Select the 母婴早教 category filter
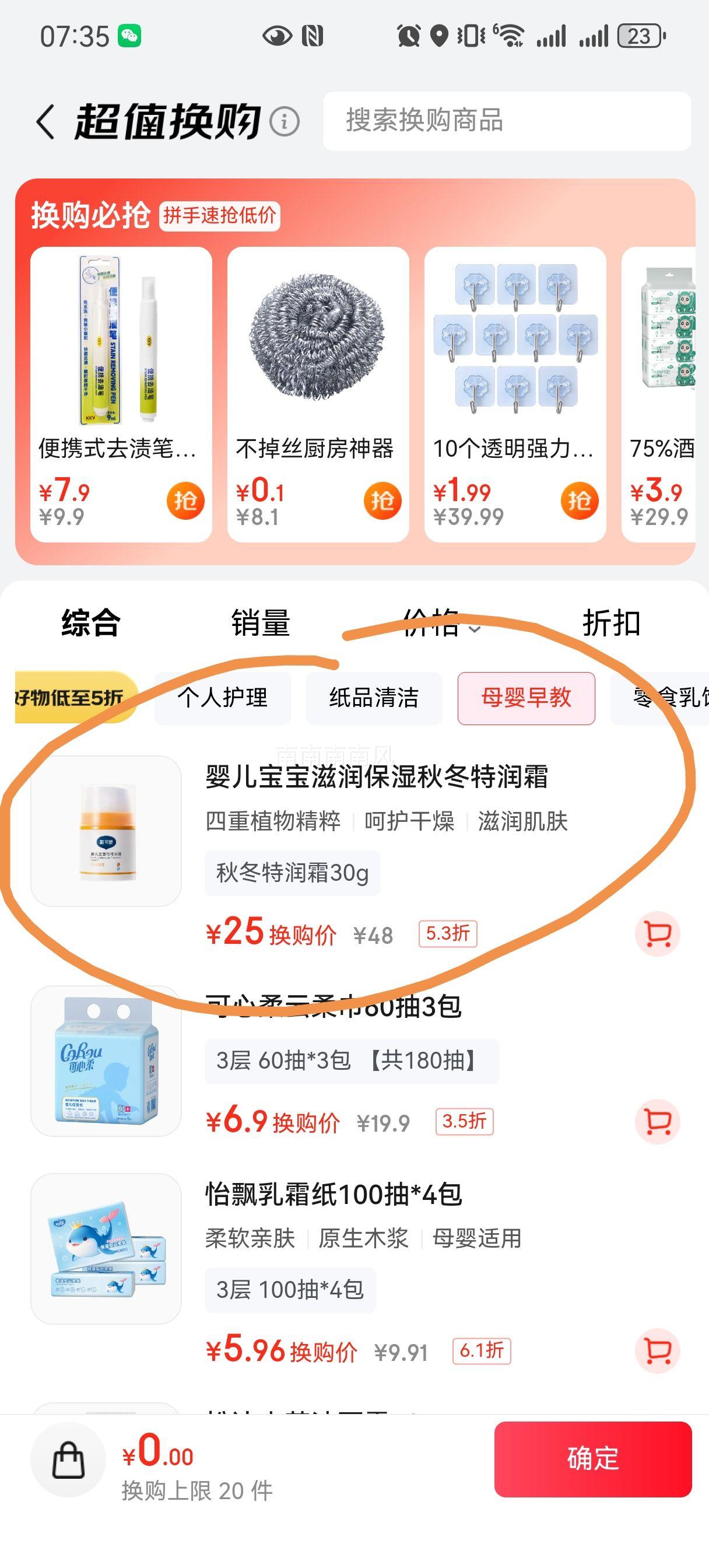The height and width of the screenshot is (1568, 709). (x=525, y=699)
